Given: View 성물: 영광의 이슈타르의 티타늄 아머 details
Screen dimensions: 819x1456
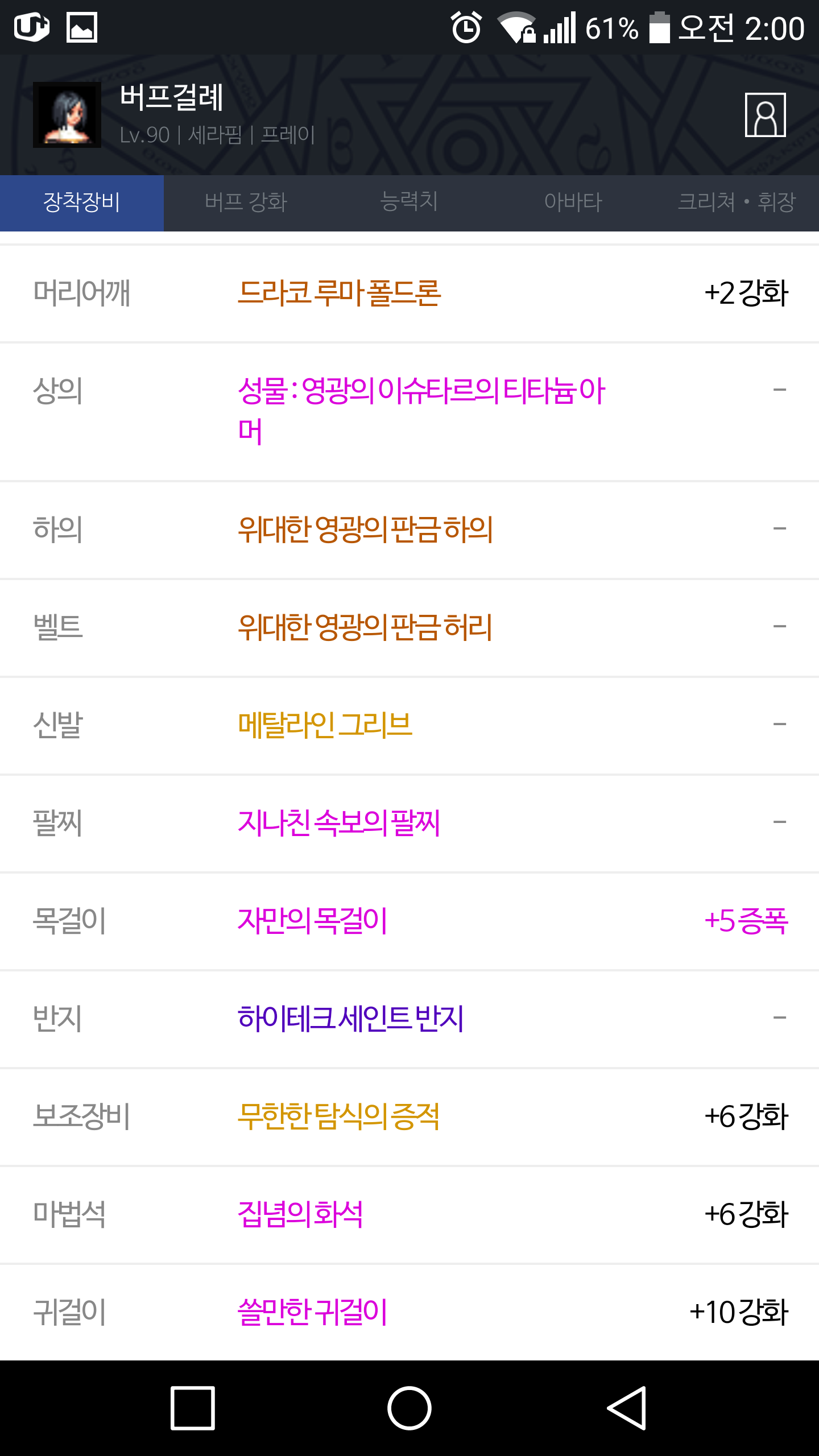Looking at the screenshot, I should 421,411.
